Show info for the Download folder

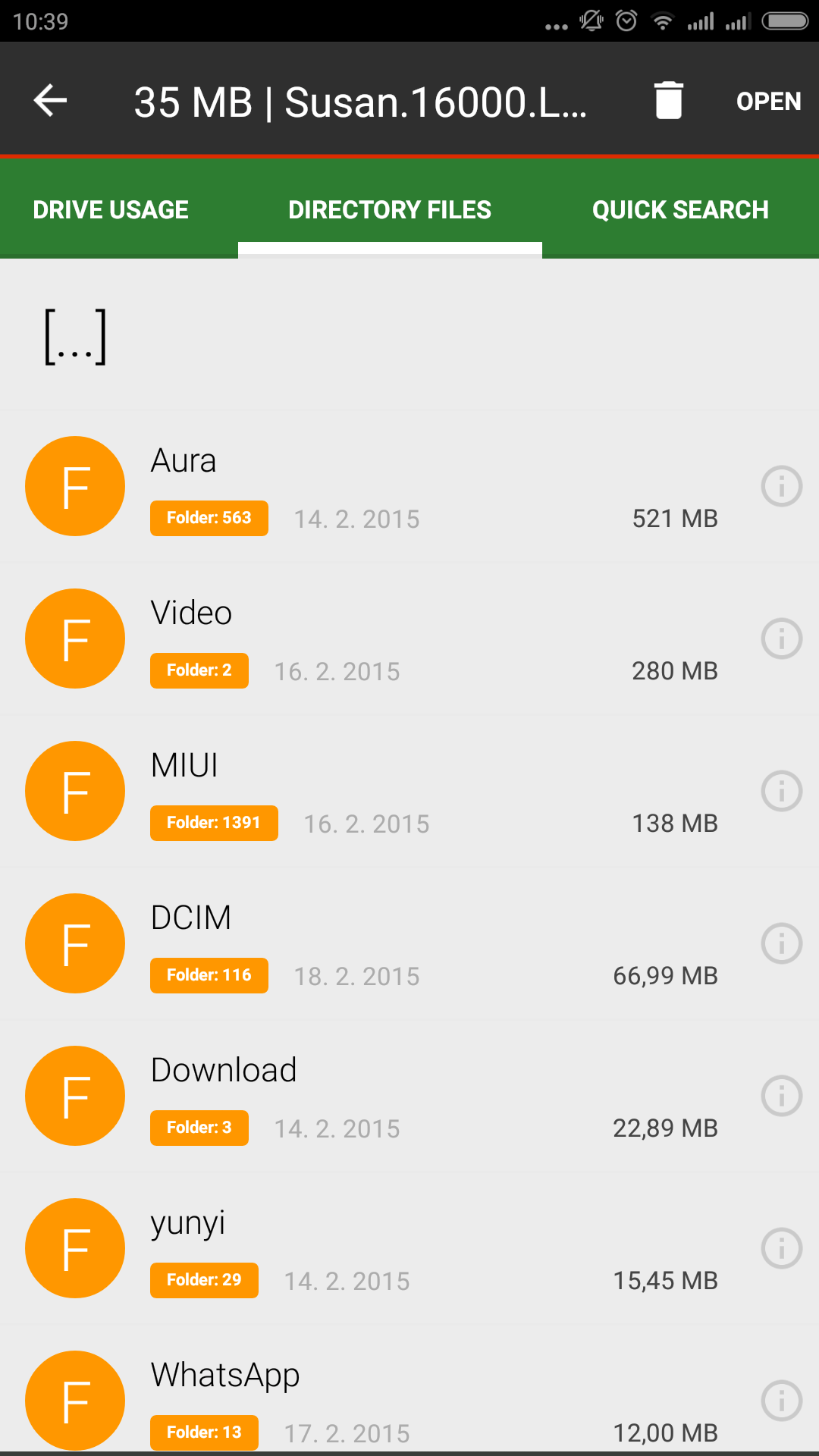click(x=781, y=1096)
